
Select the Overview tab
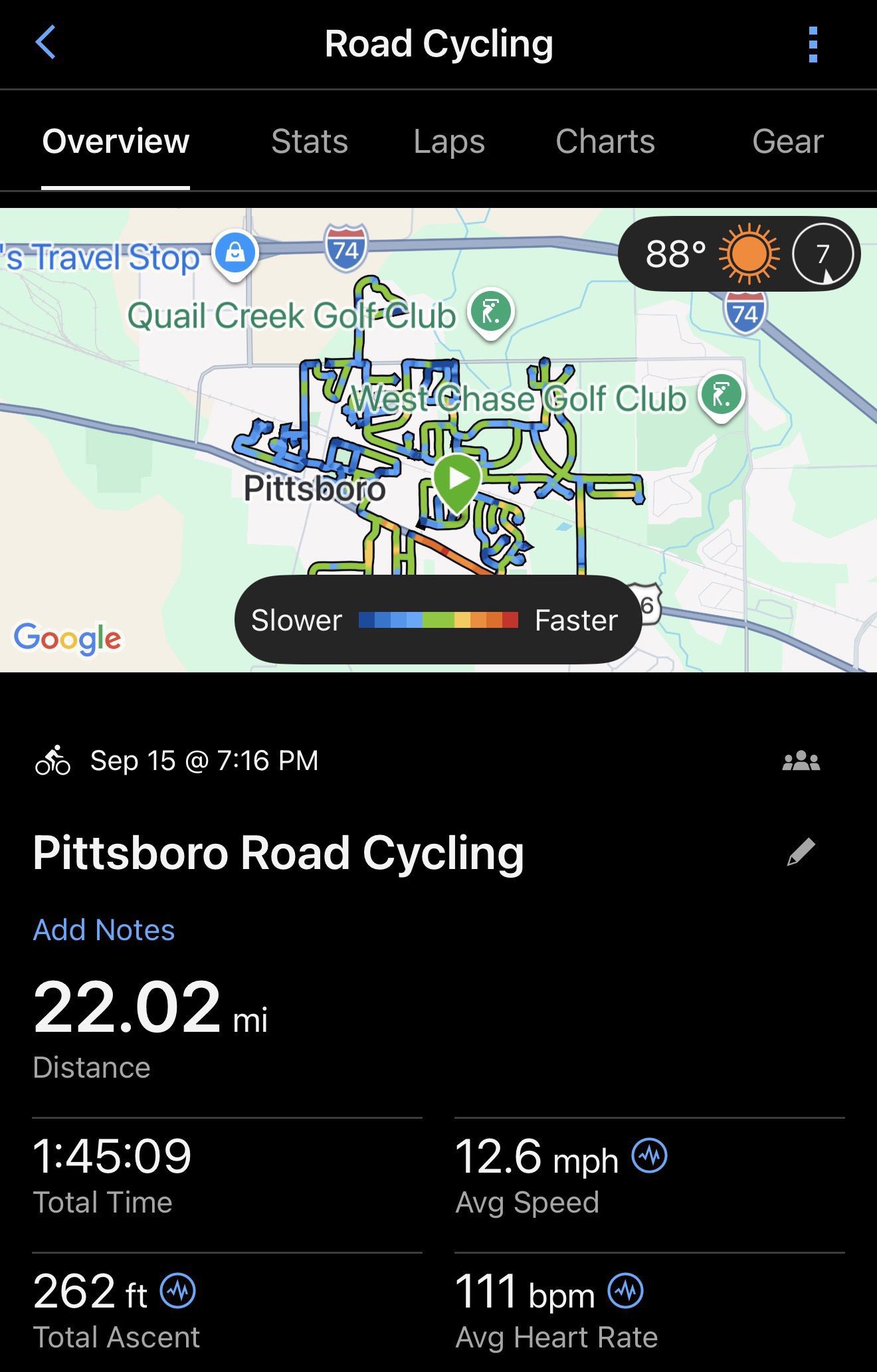(116, 142)
